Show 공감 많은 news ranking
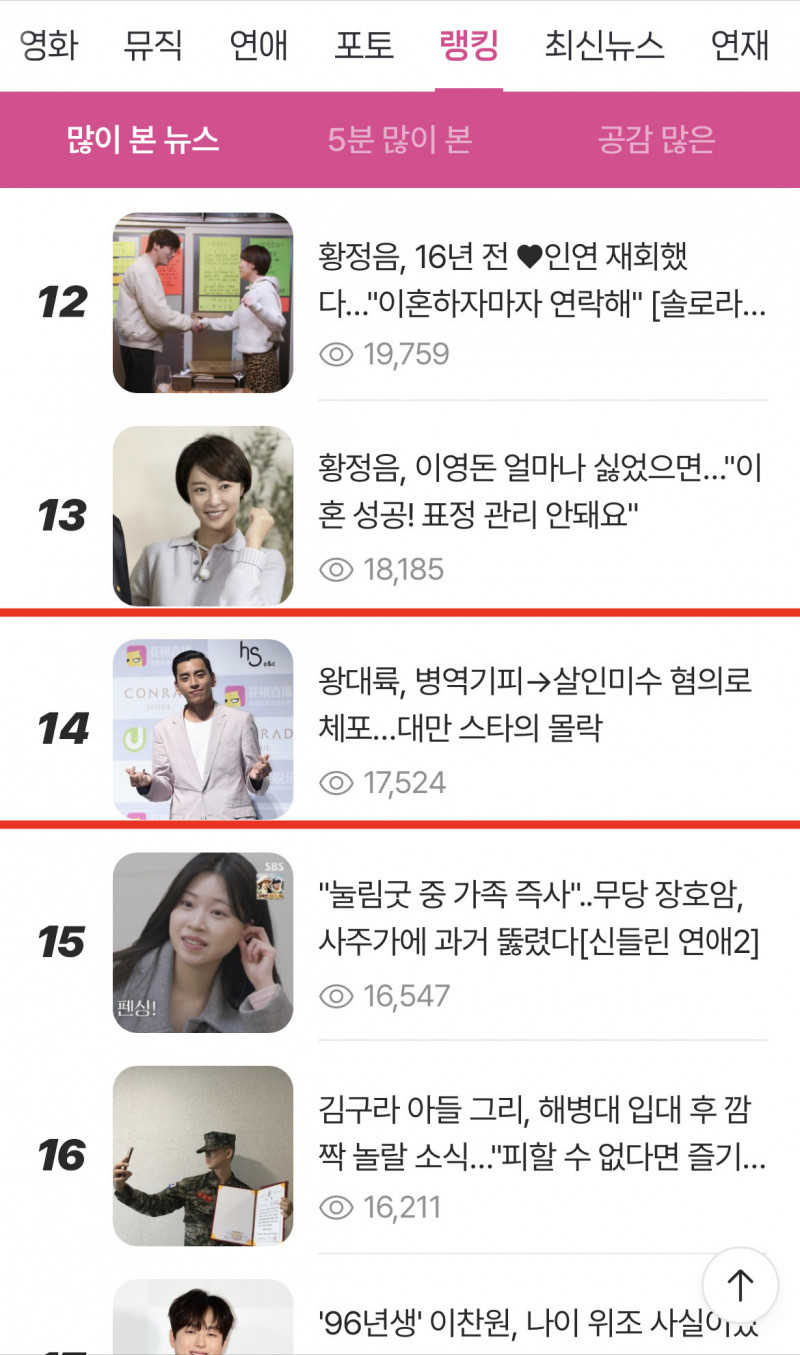 pyautogui.click(x=657, y=140)
